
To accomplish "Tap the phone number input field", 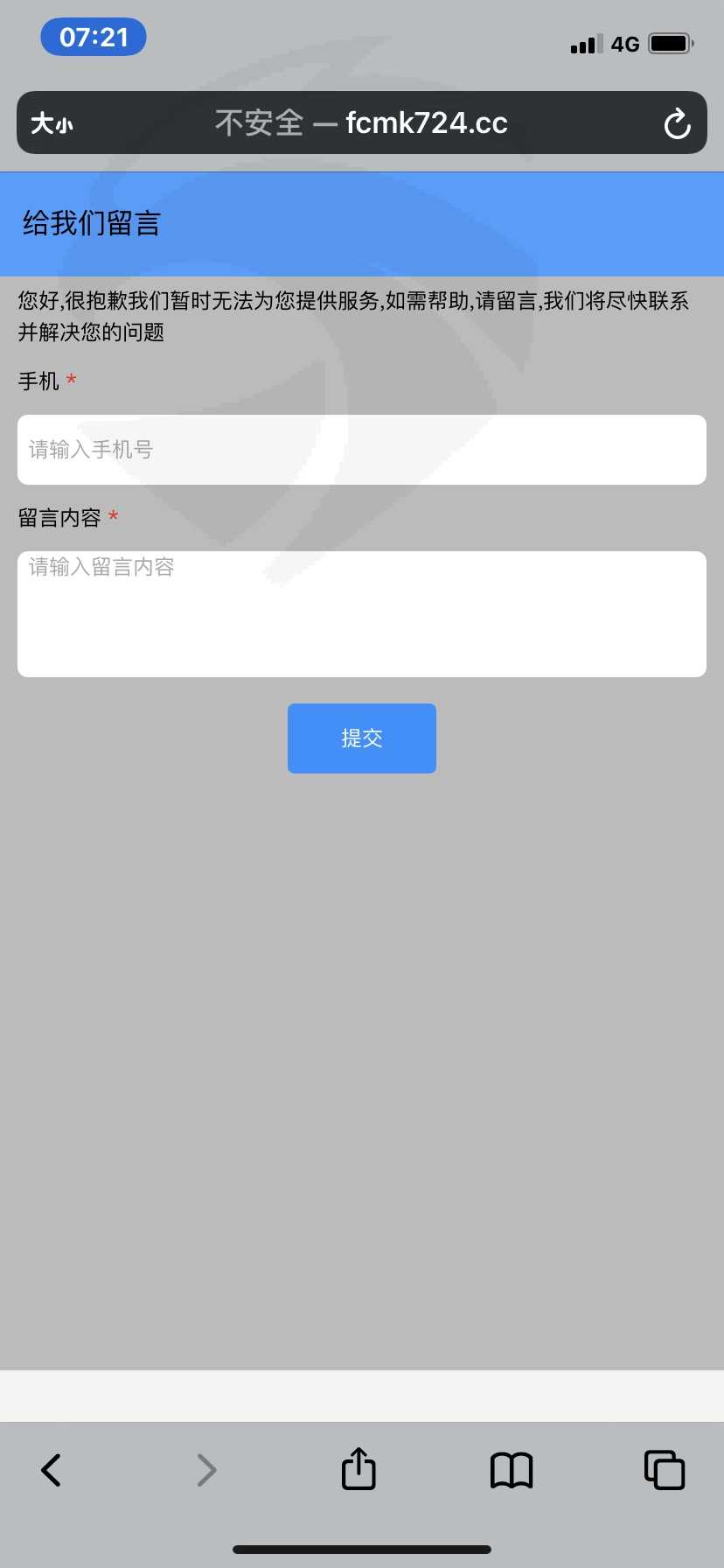I will [x=362, y=450].
